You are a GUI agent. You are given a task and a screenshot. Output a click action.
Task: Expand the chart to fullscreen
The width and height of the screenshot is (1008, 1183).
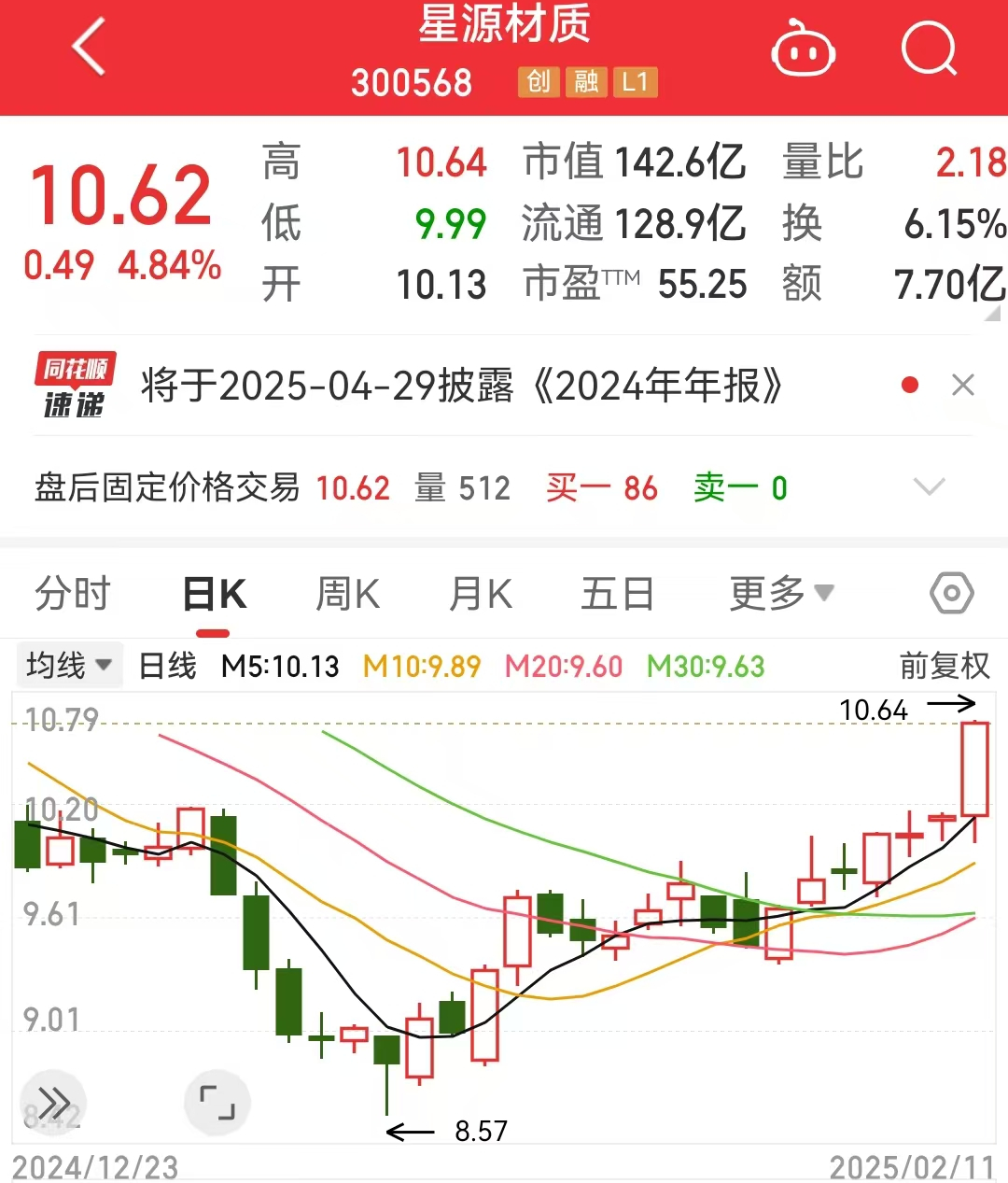point(217,1103)
